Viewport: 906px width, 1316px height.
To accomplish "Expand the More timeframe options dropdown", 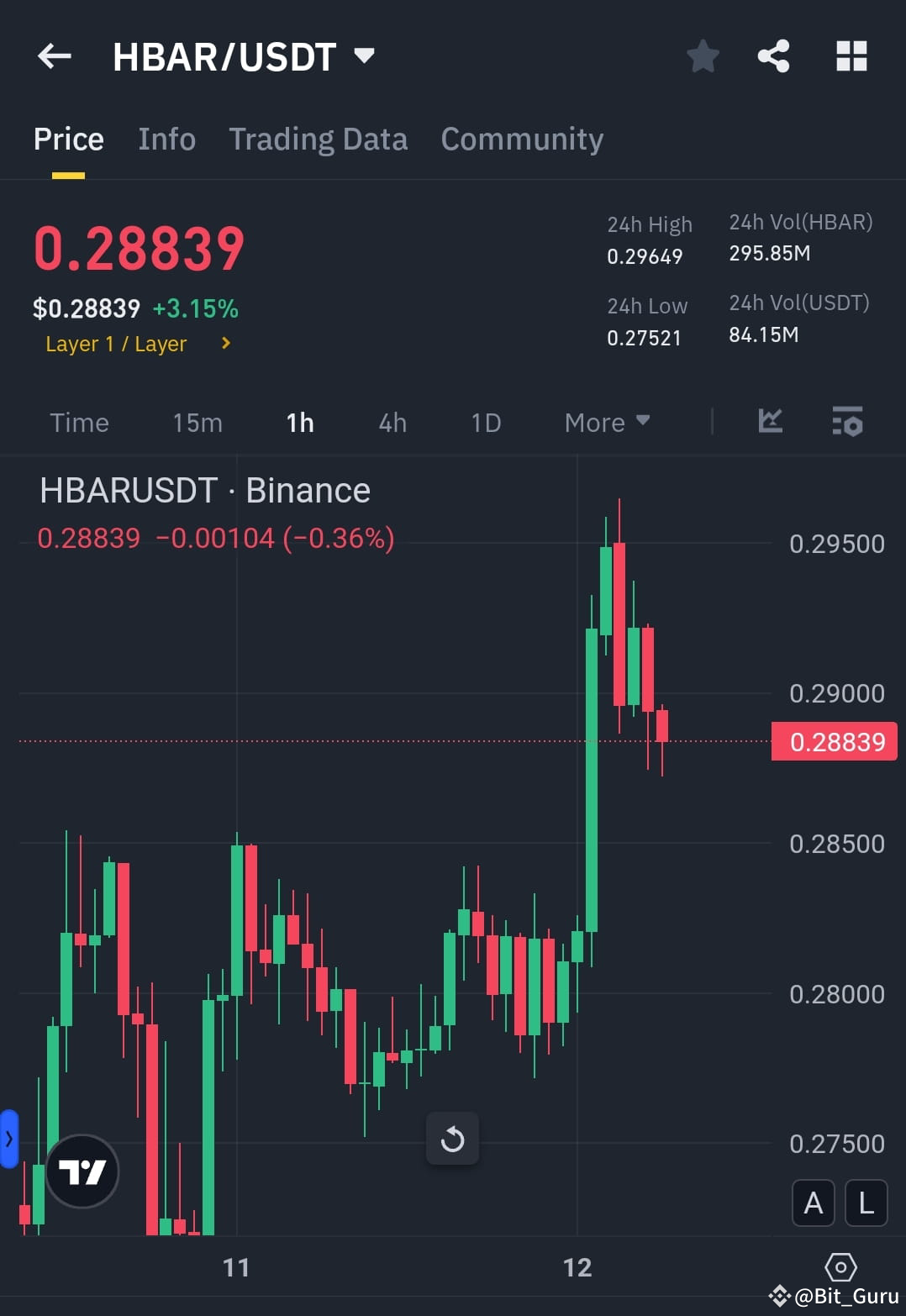I will [607, 423].
